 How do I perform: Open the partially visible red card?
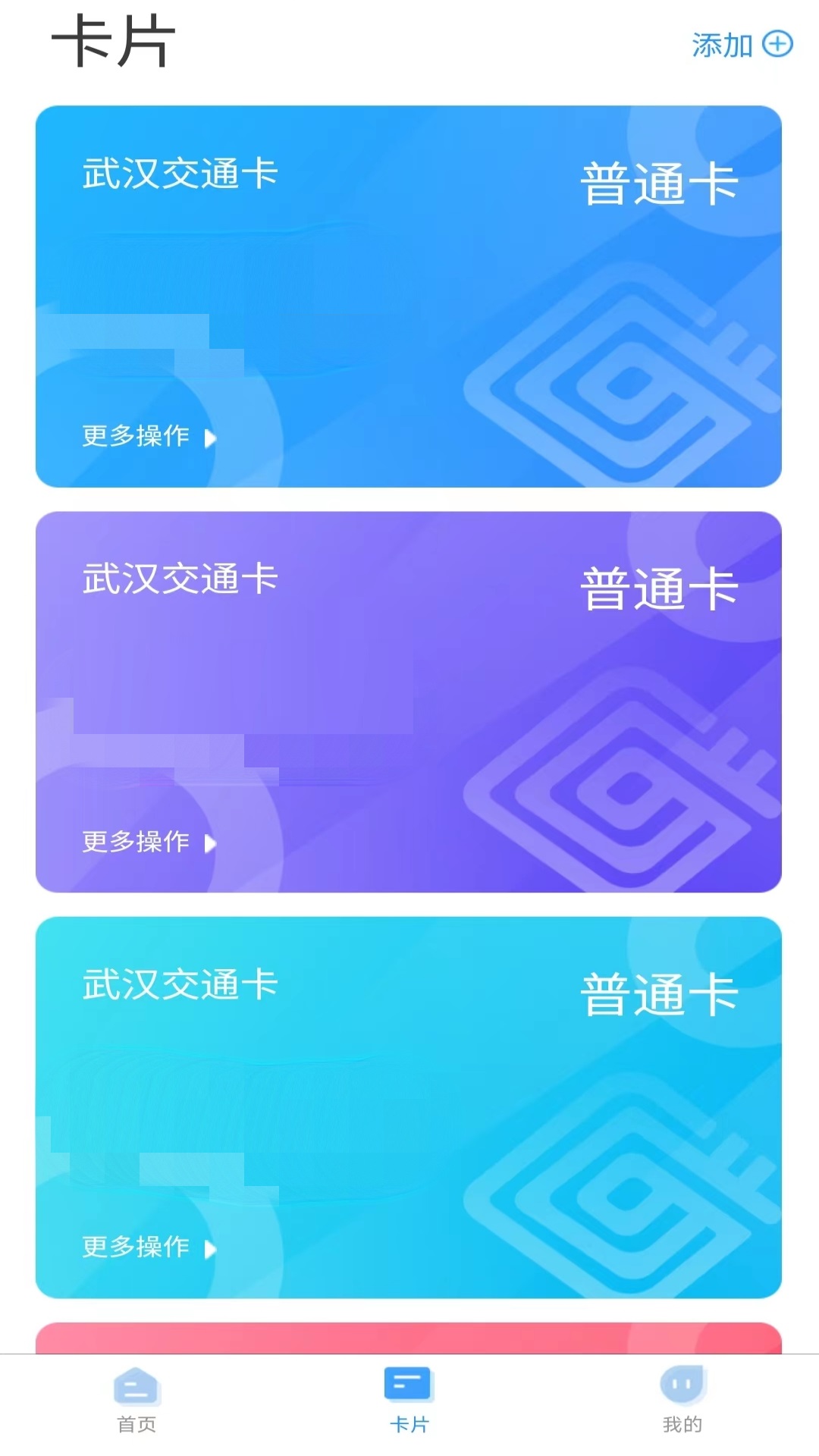408,1338
